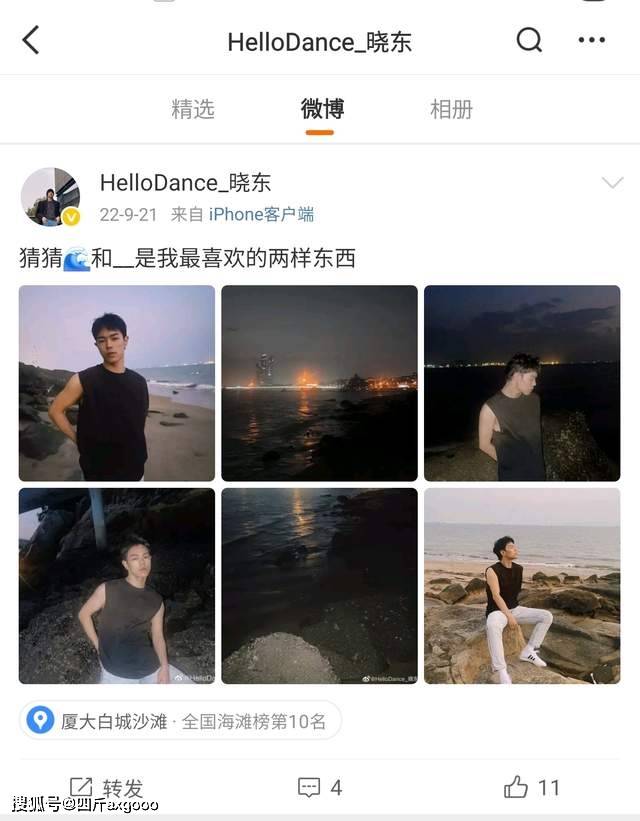Open the third photo of man at night
The image size is (640, 821).
pos(521,383)
